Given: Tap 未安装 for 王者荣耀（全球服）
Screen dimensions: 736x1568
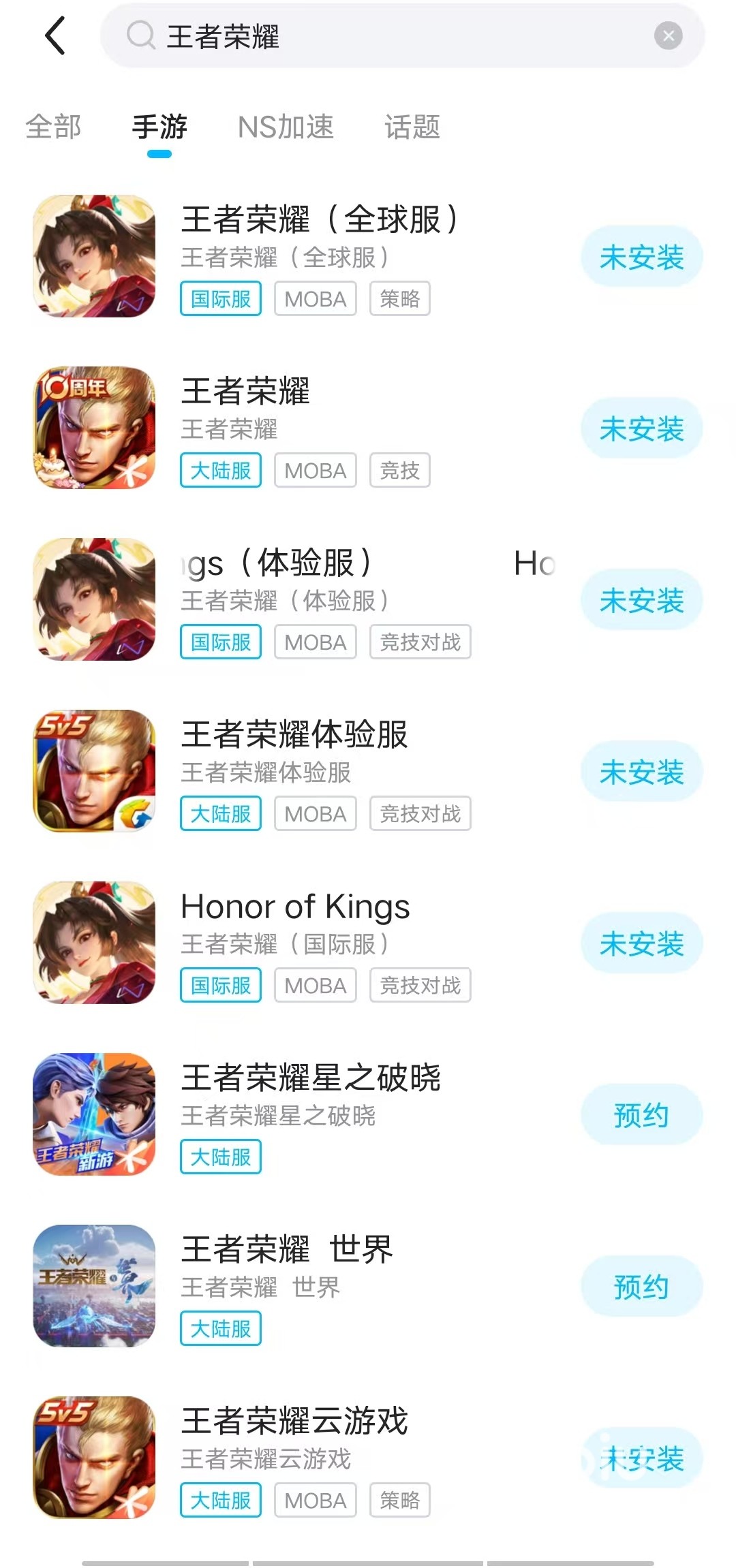Looking at the screenshot, I should pyautogui.click(x=641, y=257).
